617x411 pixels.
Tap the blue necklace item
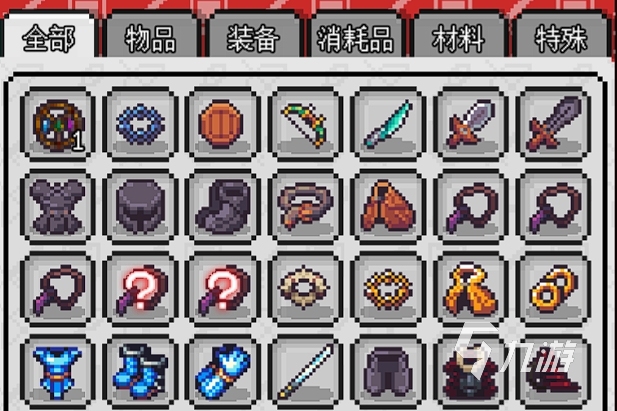[138, 123]
